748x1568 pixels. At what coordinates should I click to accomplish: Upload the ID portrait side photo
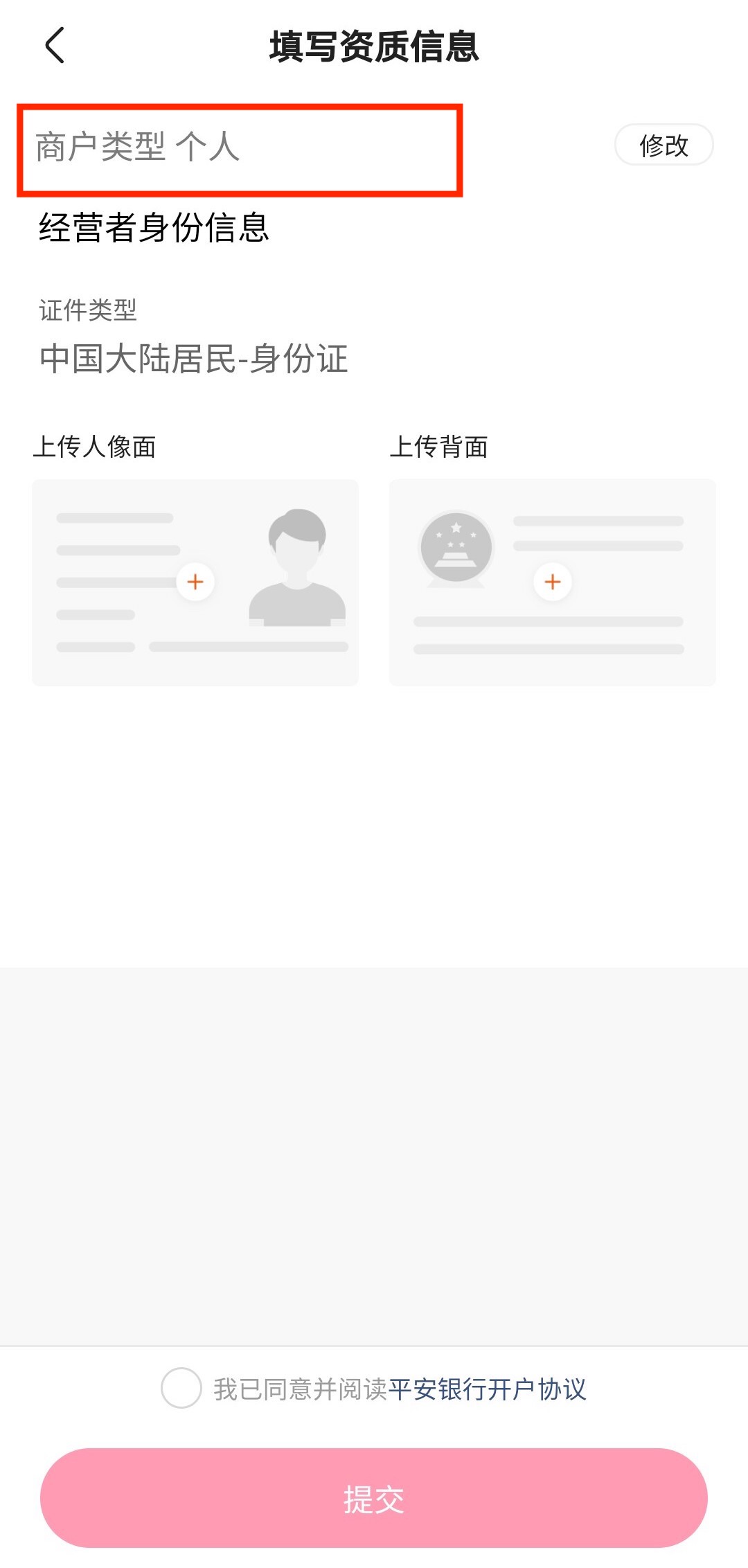pos(195,582)
